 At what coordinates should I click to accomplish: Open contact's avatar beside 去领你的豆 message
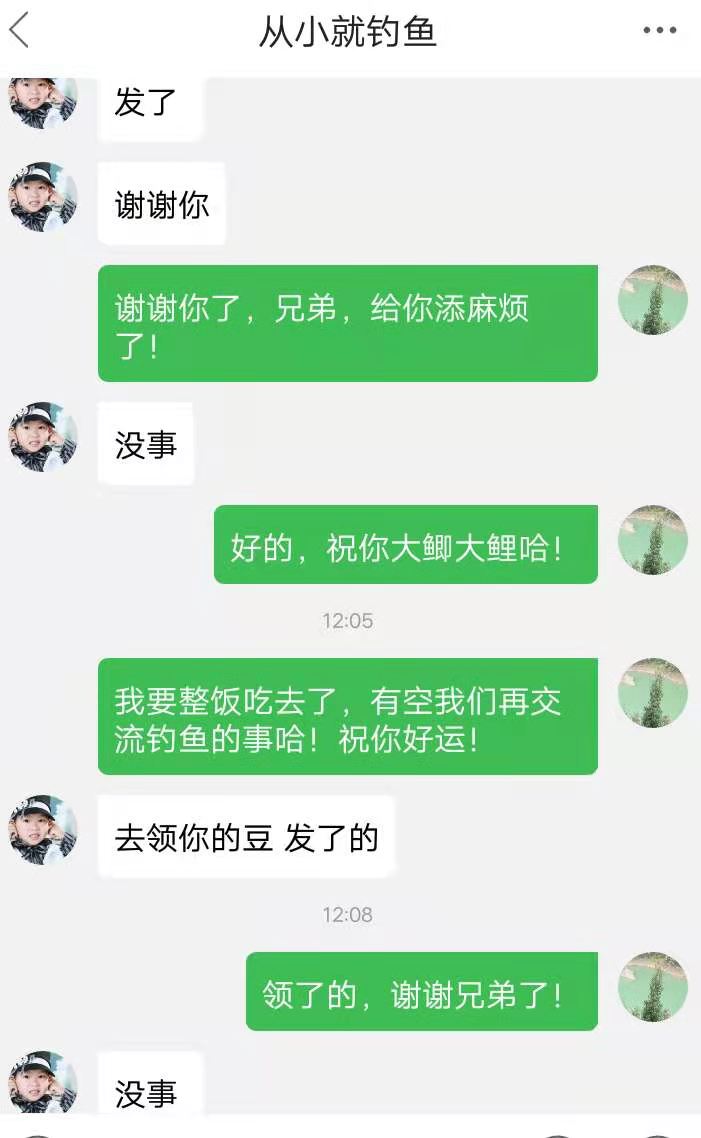click(44, 830)
